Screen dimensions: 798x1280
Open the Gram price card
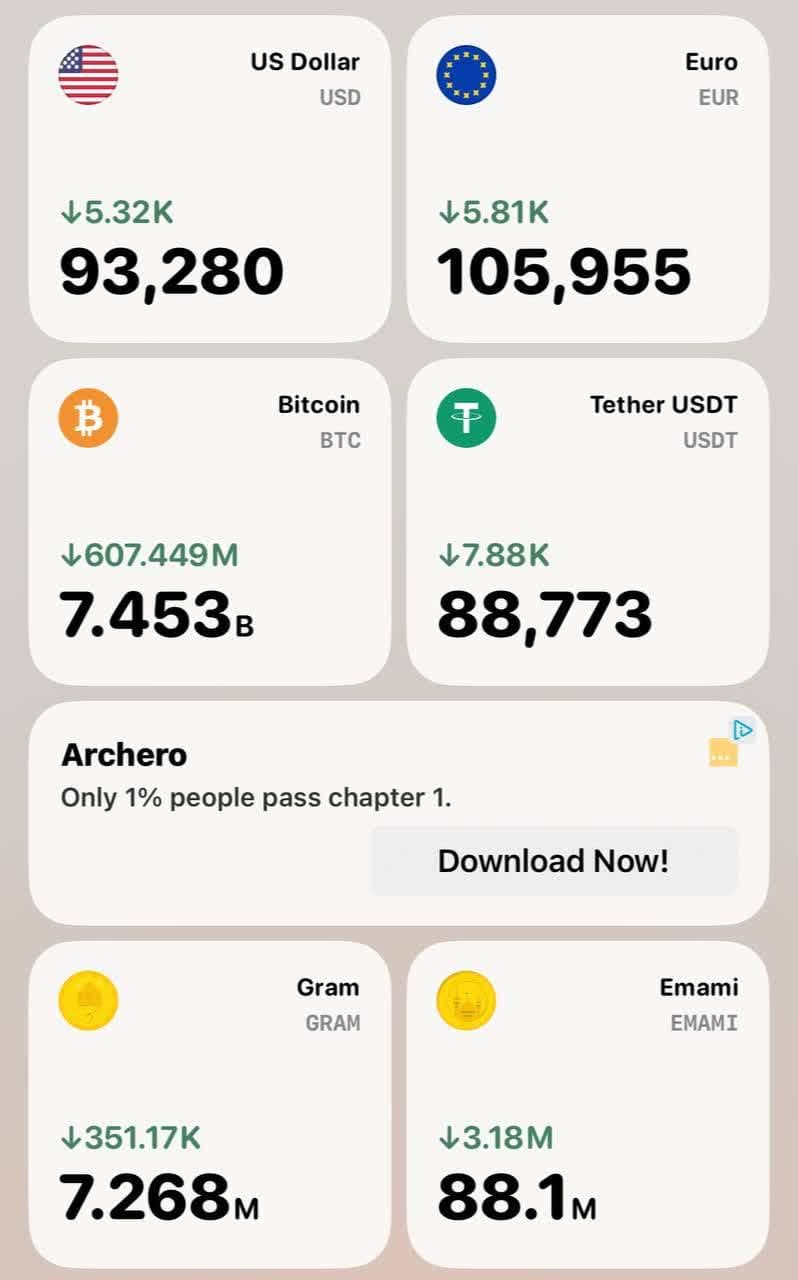coord(209,1104)
